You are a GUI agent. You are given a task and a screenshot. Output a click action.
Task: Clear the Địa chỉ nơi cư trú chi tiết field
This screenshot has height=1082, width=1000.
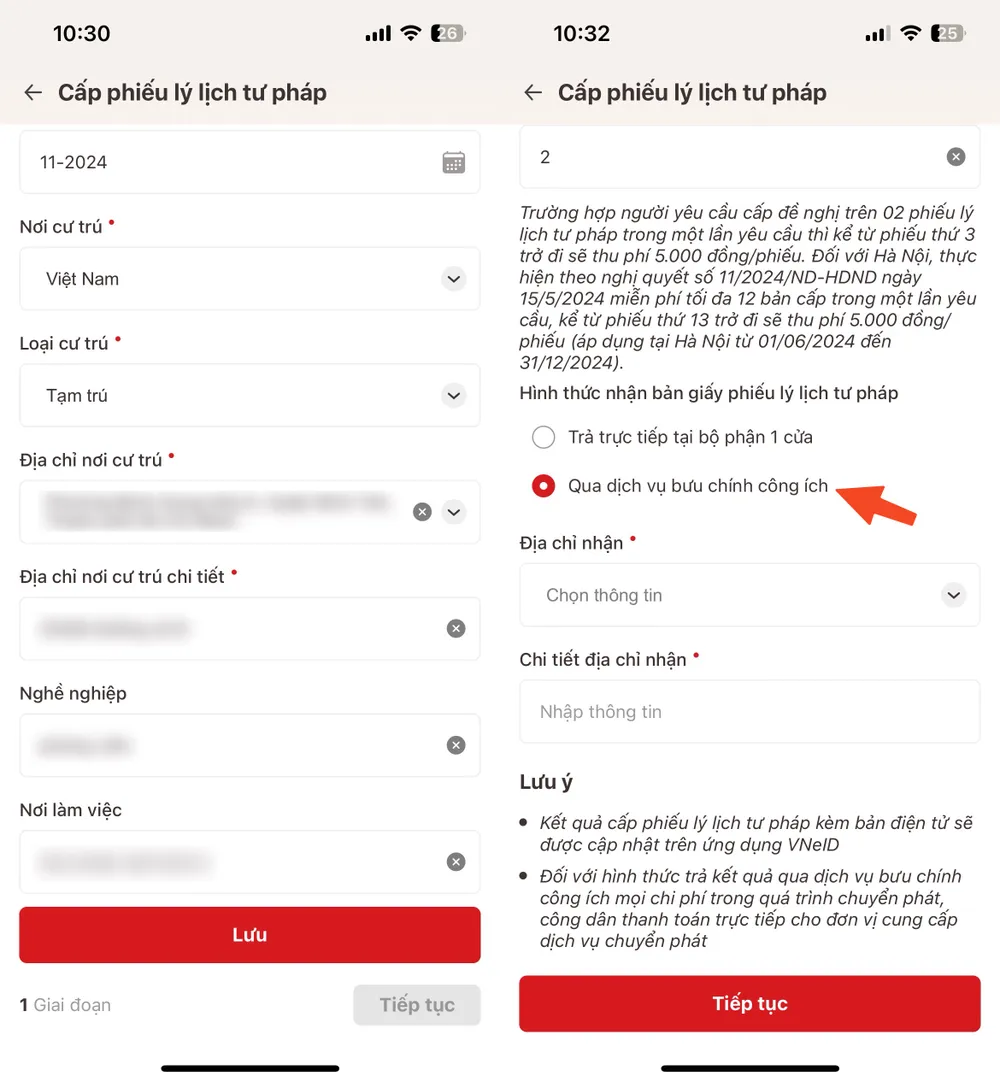click(x=456, y=629)
